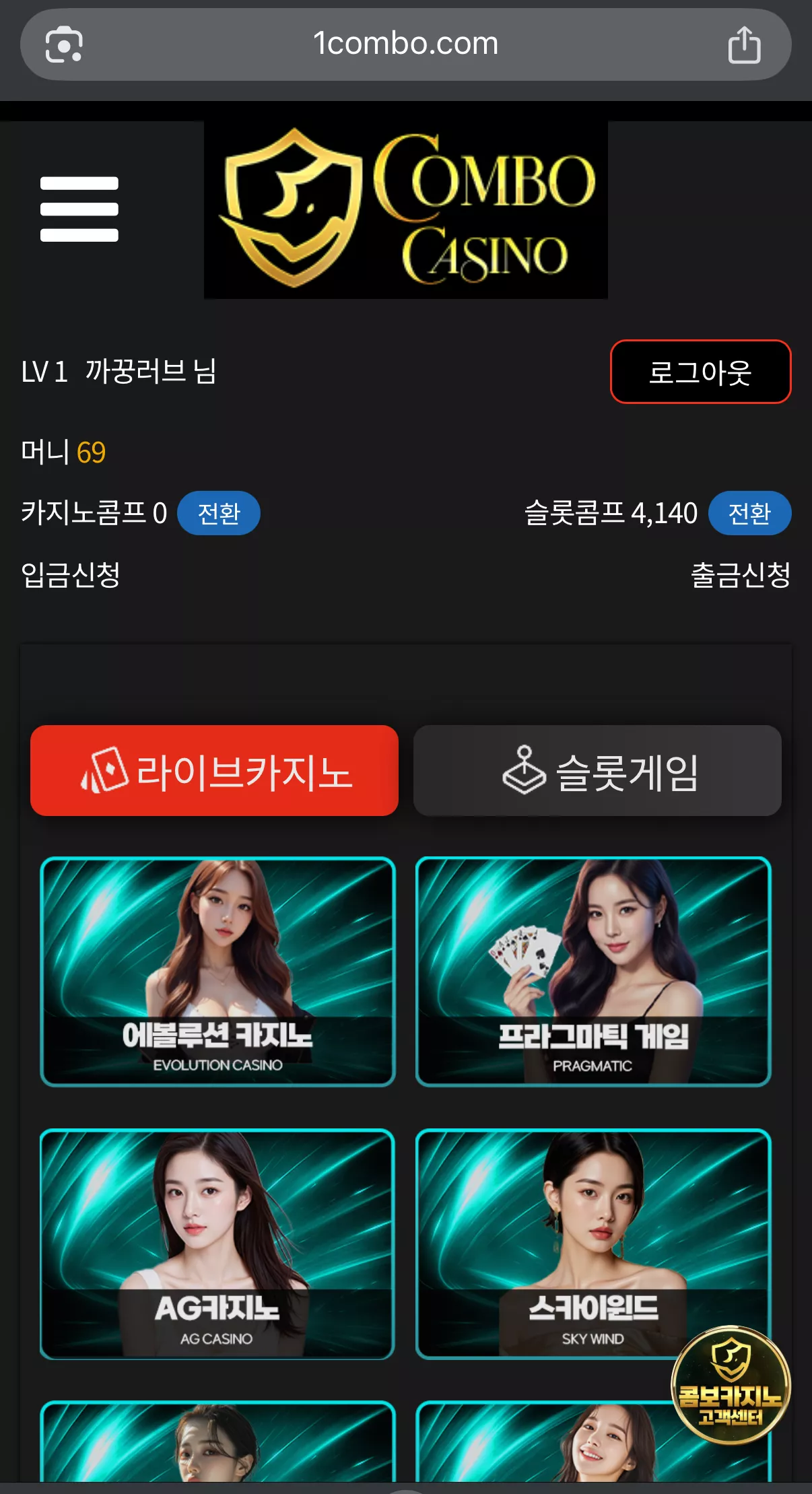The width and height of the screenshot is (812, 1494).
Task: Open 출금신청 withdrawal request
Action: pyautogui.click(x=741, y=575)
